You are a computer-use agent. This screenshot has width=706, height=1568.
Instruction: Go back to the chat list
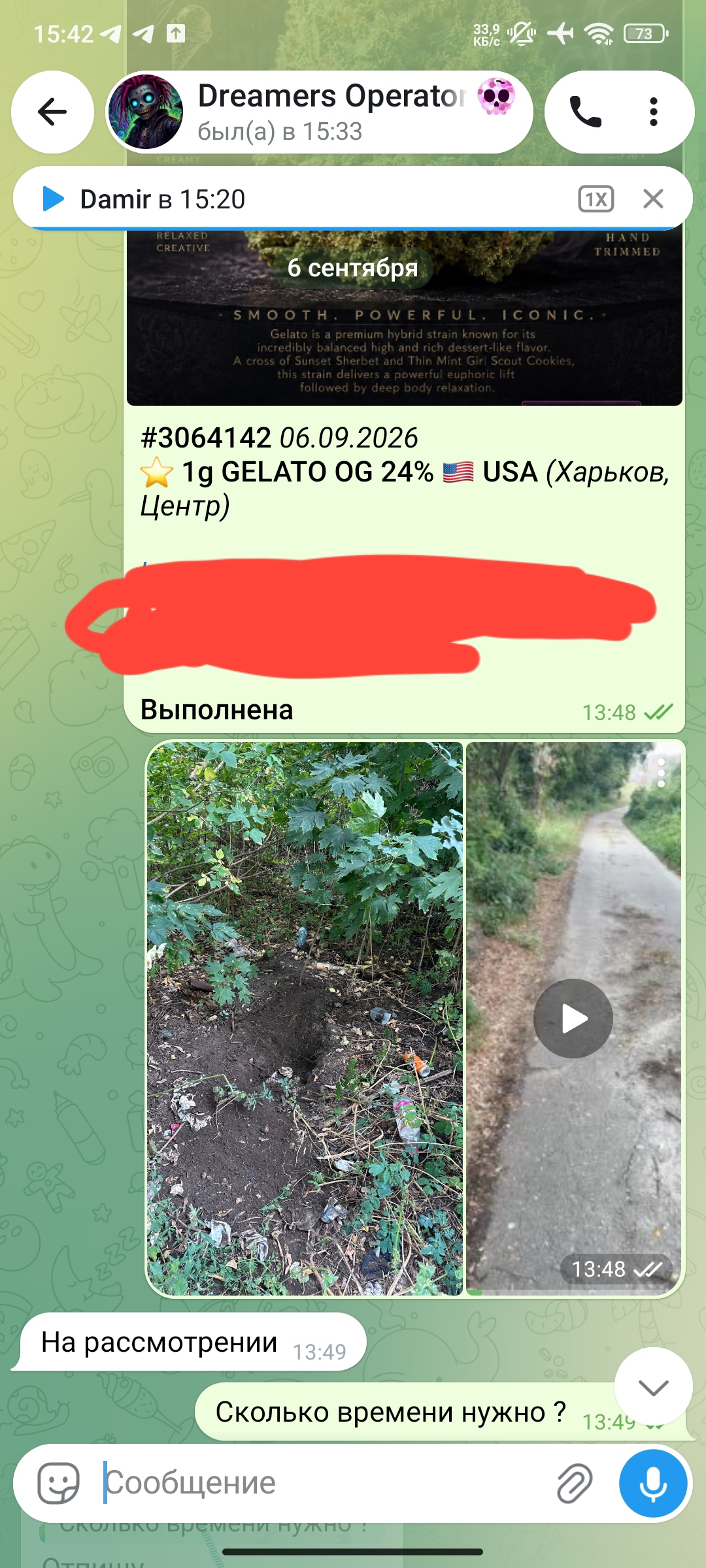(x=52, y=112)
